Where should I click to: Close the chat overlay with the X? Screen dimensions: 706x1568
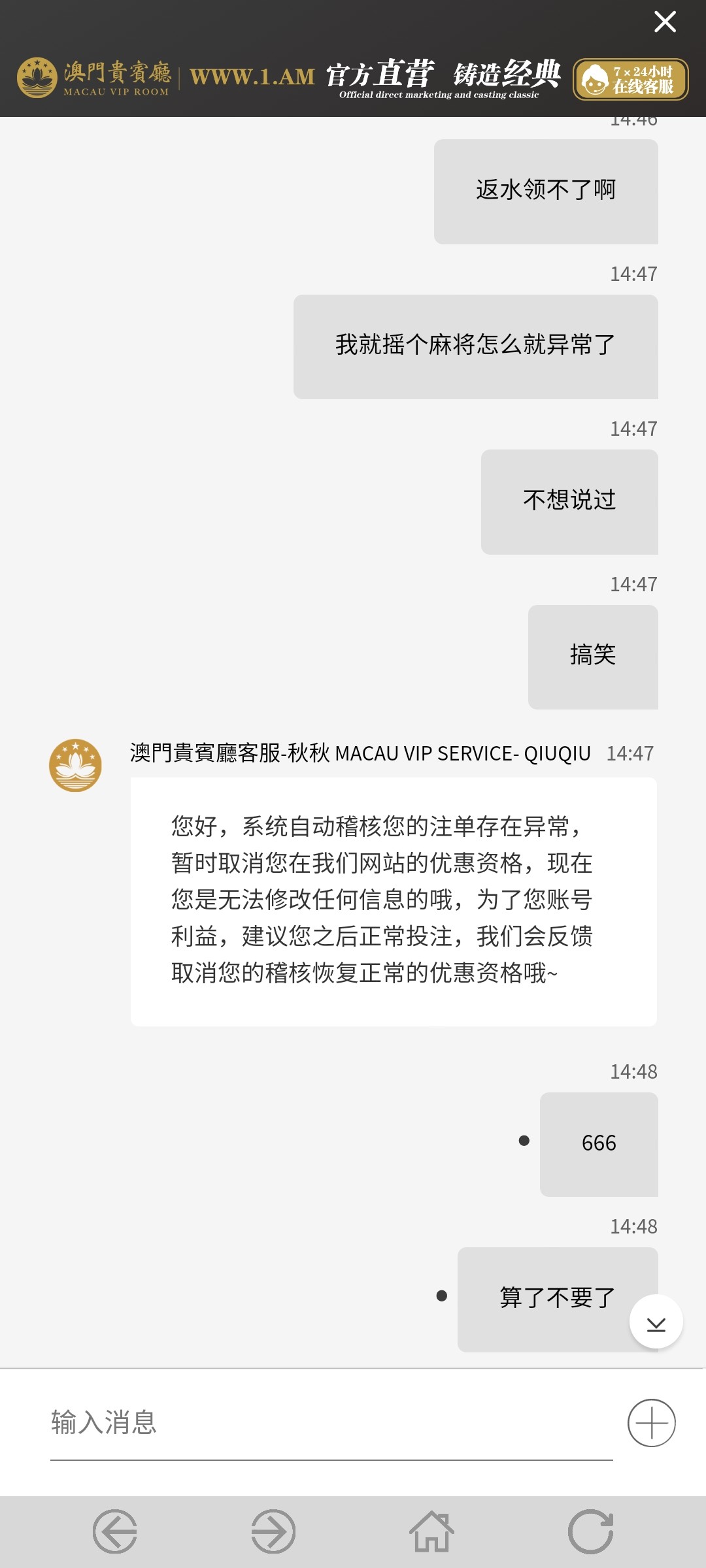coord(664,22)
